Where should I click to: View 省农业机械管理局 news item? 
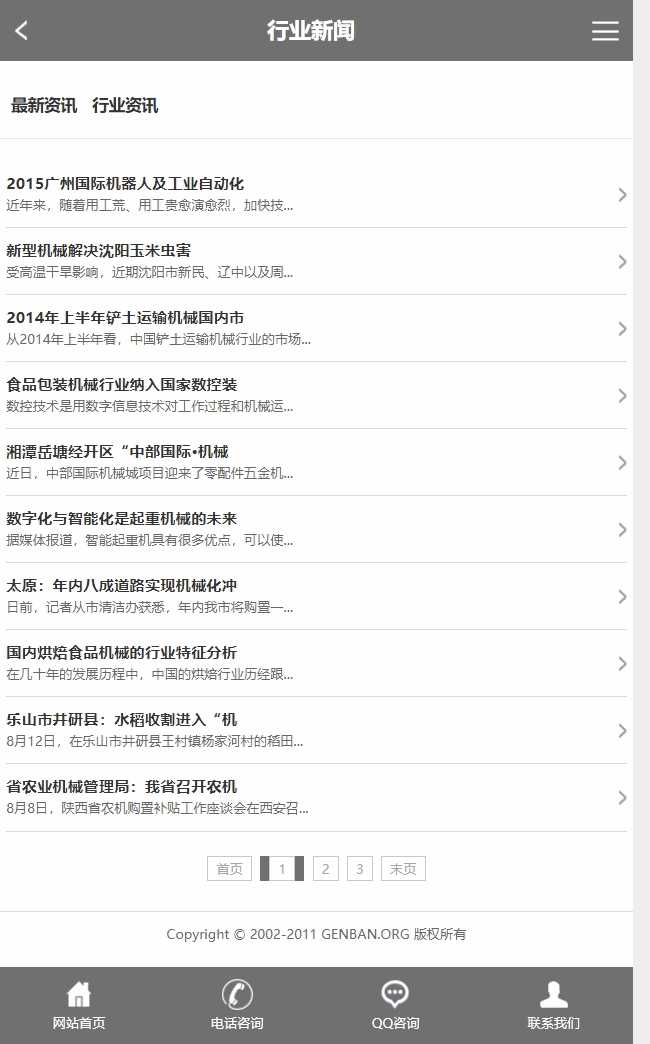point(122,787)
